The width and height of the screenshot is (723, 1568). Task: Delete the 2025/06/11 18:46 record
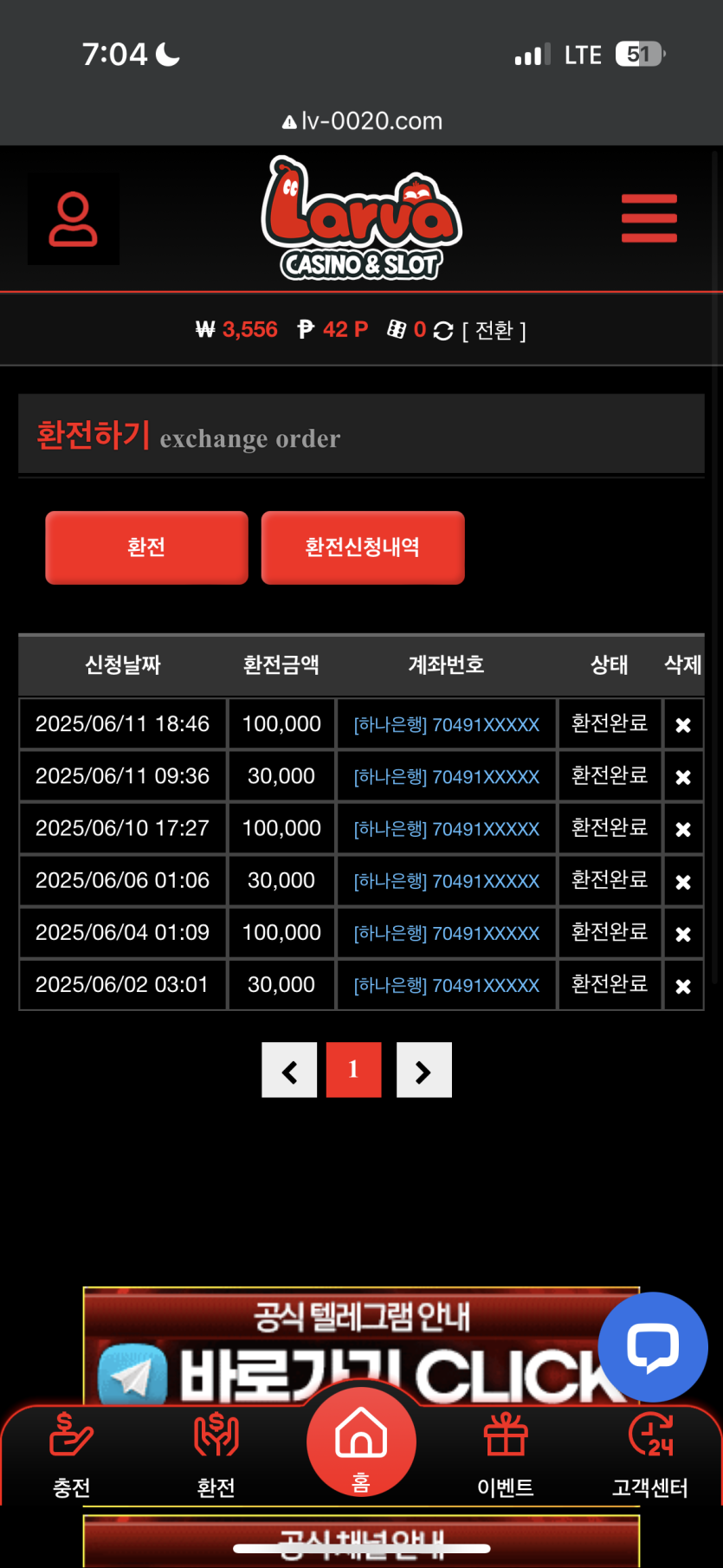point(683,725)
